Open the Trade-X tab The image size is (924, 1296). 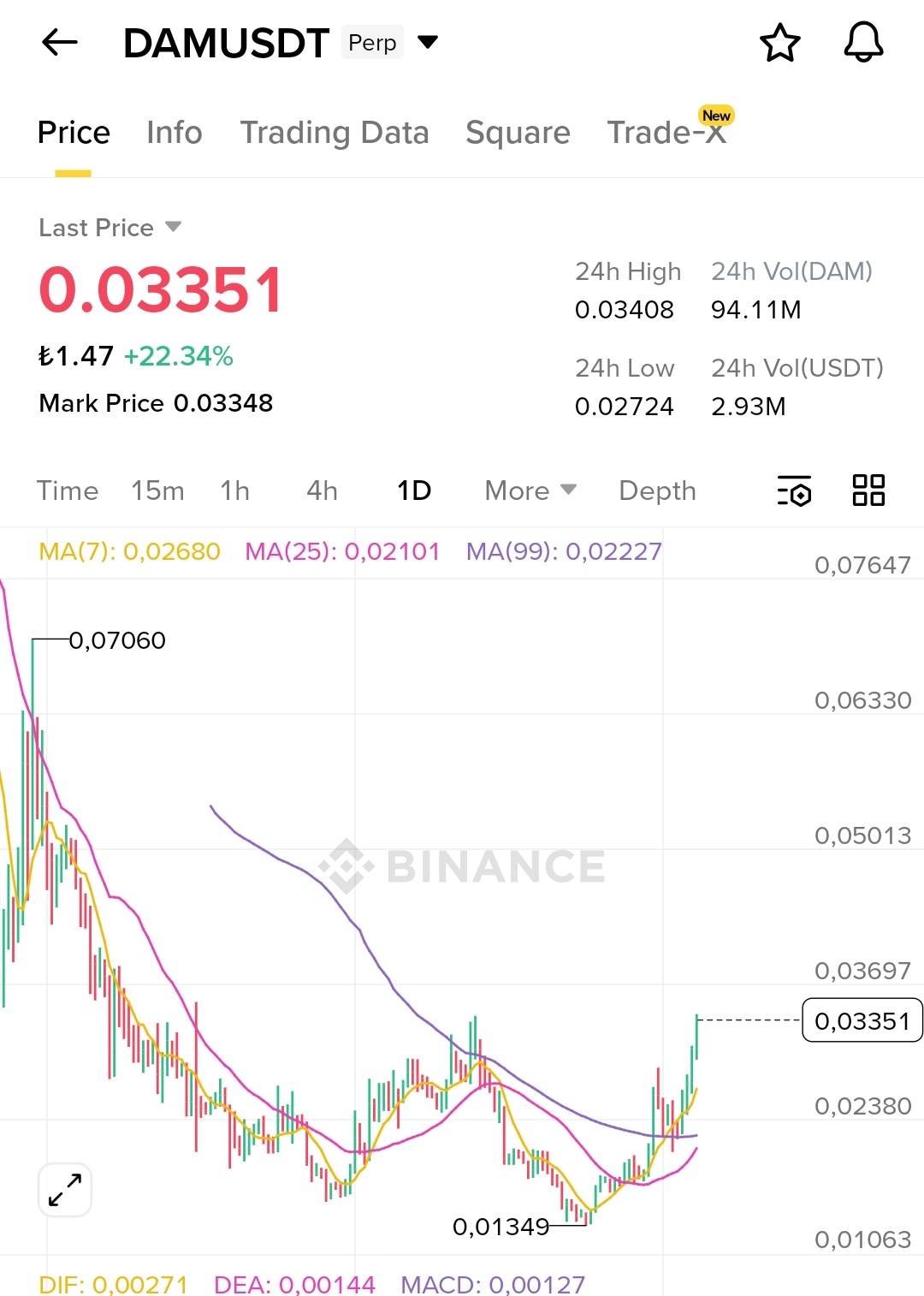666,133
